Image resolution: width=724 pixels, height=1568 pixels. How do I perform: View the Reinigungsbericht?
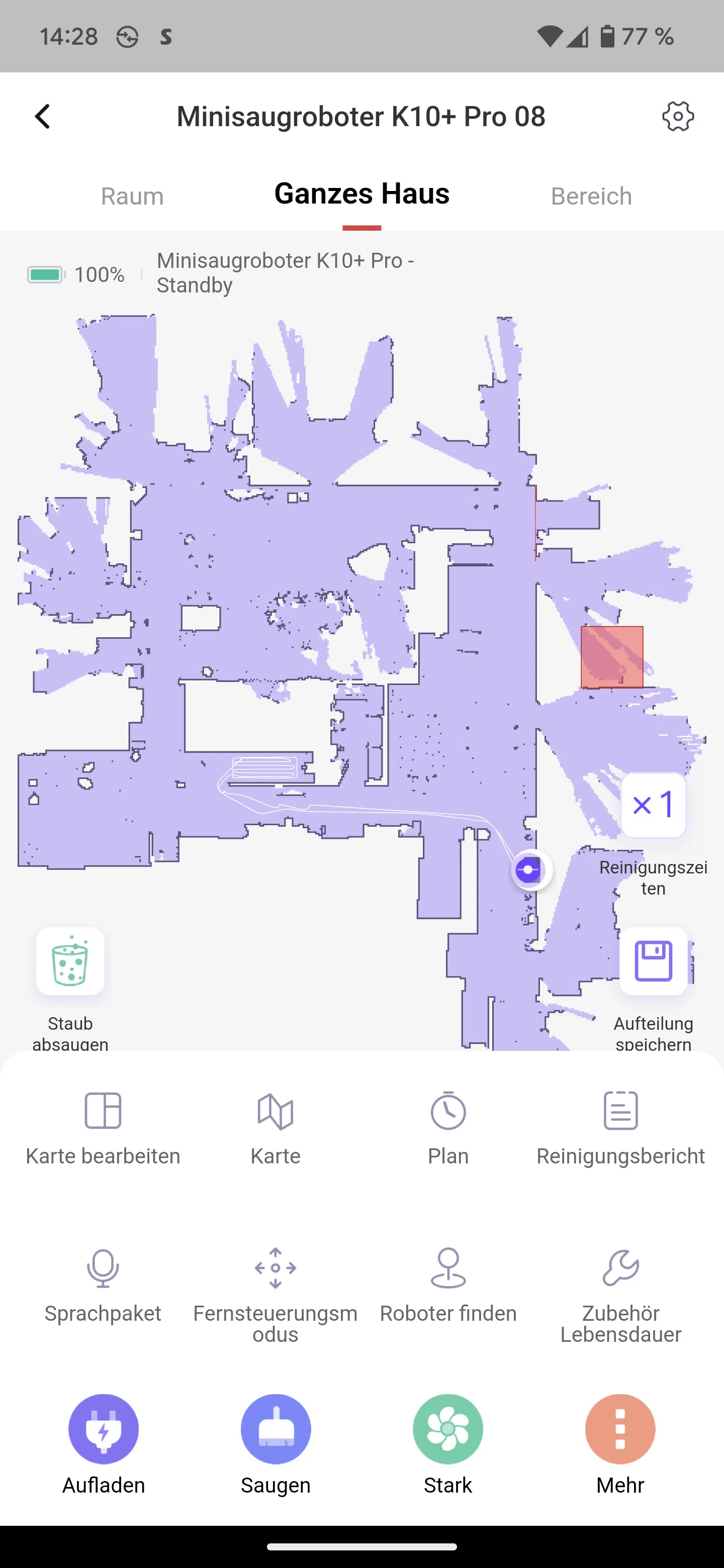(x=620, y=1126)
